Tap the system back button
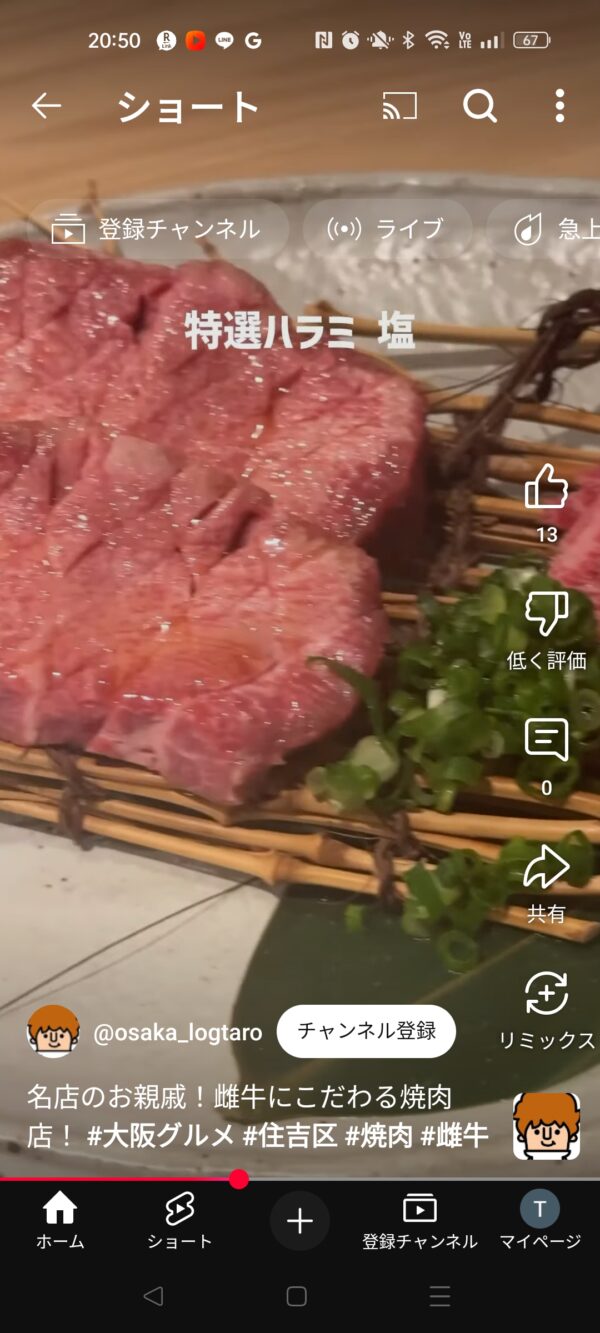The height and width of the screenshot is (1333, 600). click(153, 1296)
